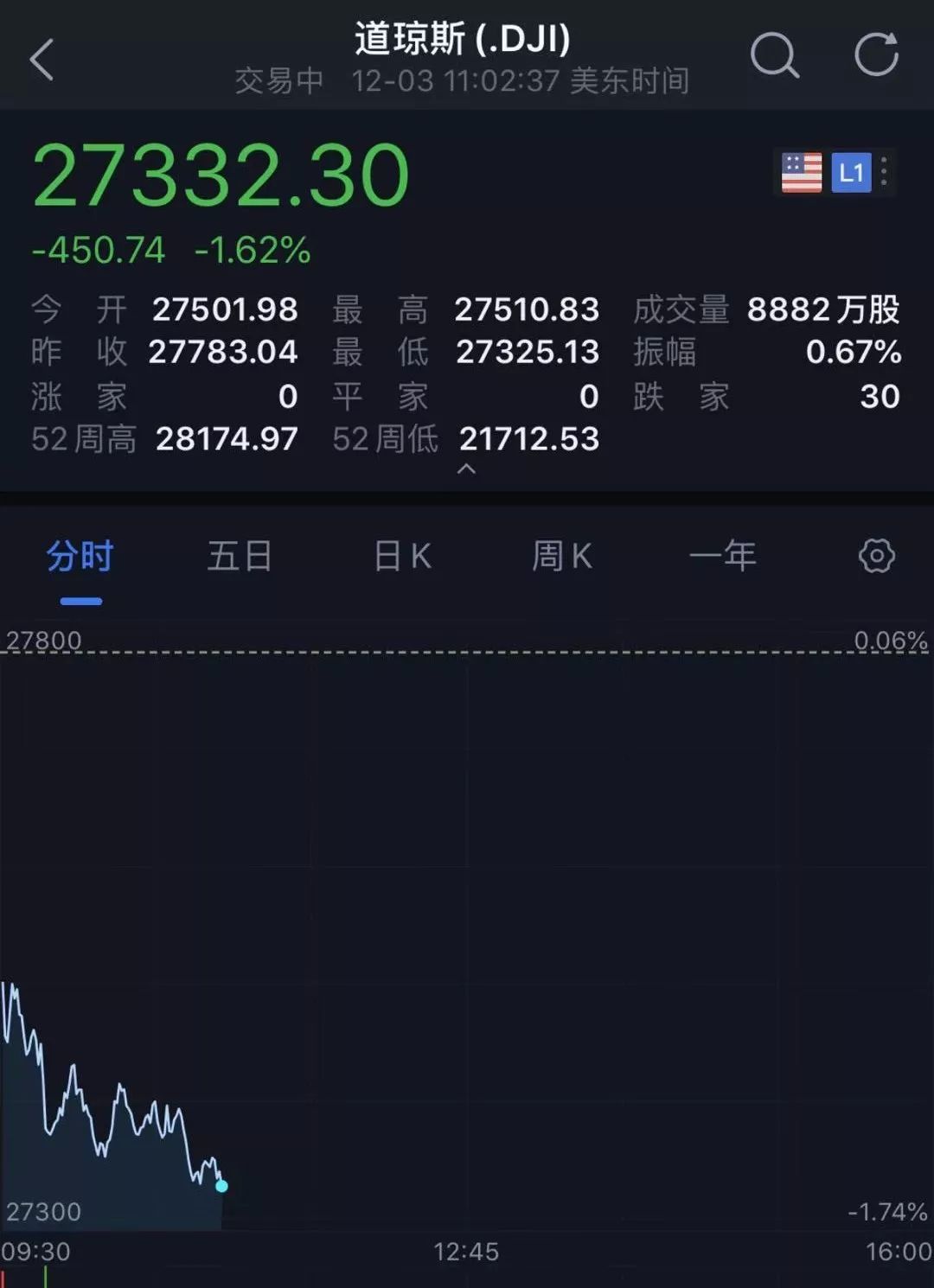Open search for stocks
The width and height of the screenshot is (934, 1288).
click(773, 56)
